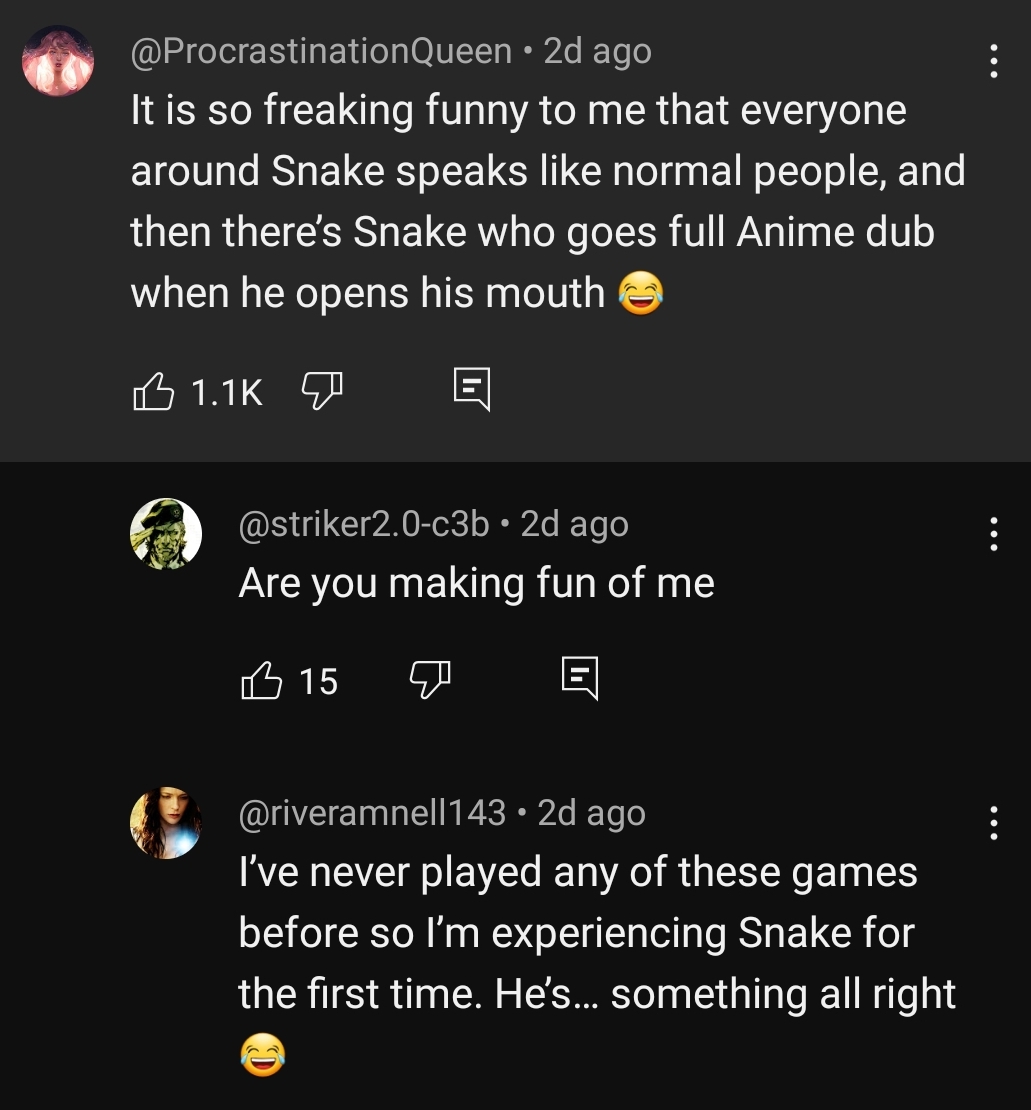Like ProcrastinationQueen's comment
The image size is (1031, 1110).
click(x=153, y=391)
